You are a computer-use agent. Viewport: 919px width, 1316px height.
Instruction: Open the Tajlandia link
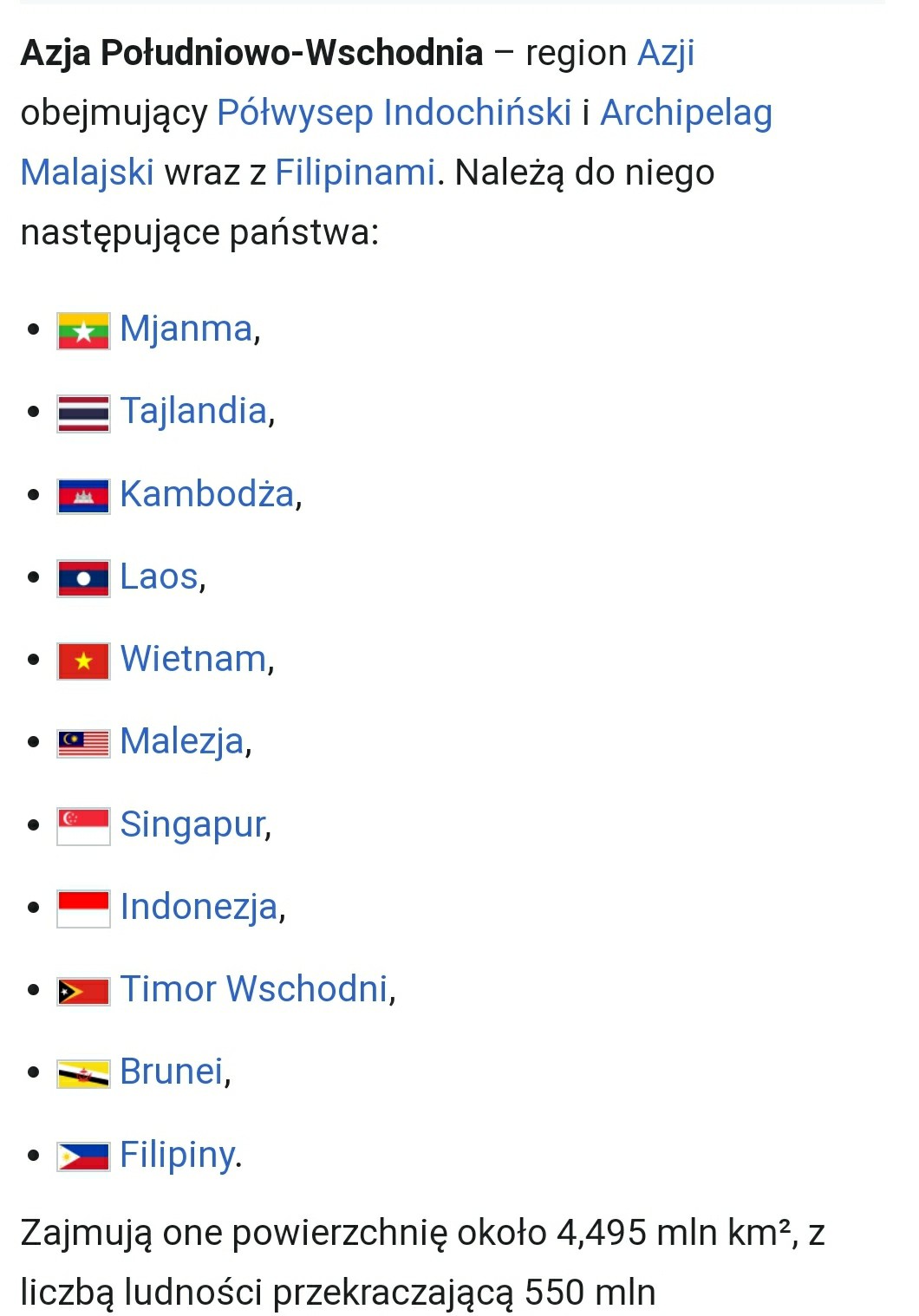(193, 412)
